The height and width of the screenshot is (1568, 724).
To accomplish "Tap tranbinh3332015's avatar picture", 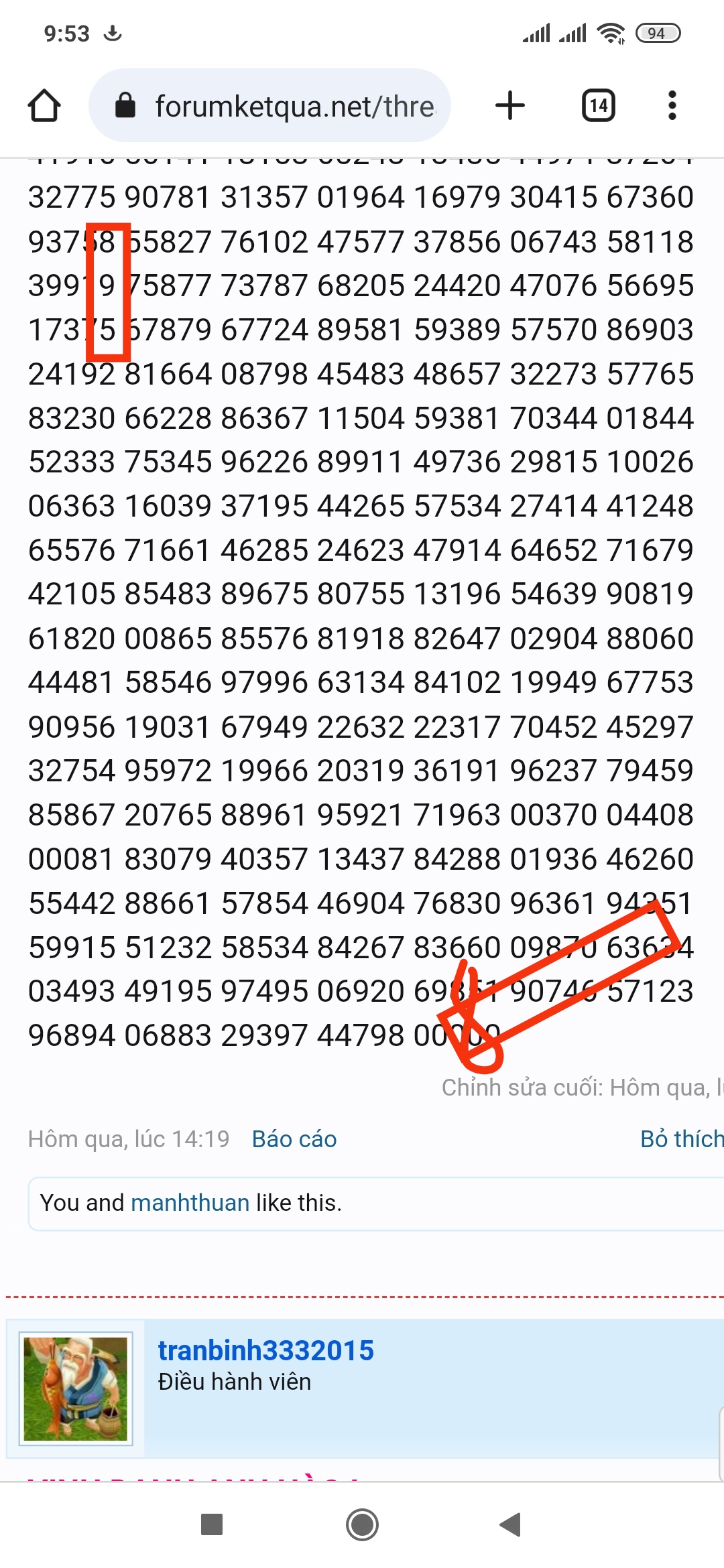I will coord(76,1388).
